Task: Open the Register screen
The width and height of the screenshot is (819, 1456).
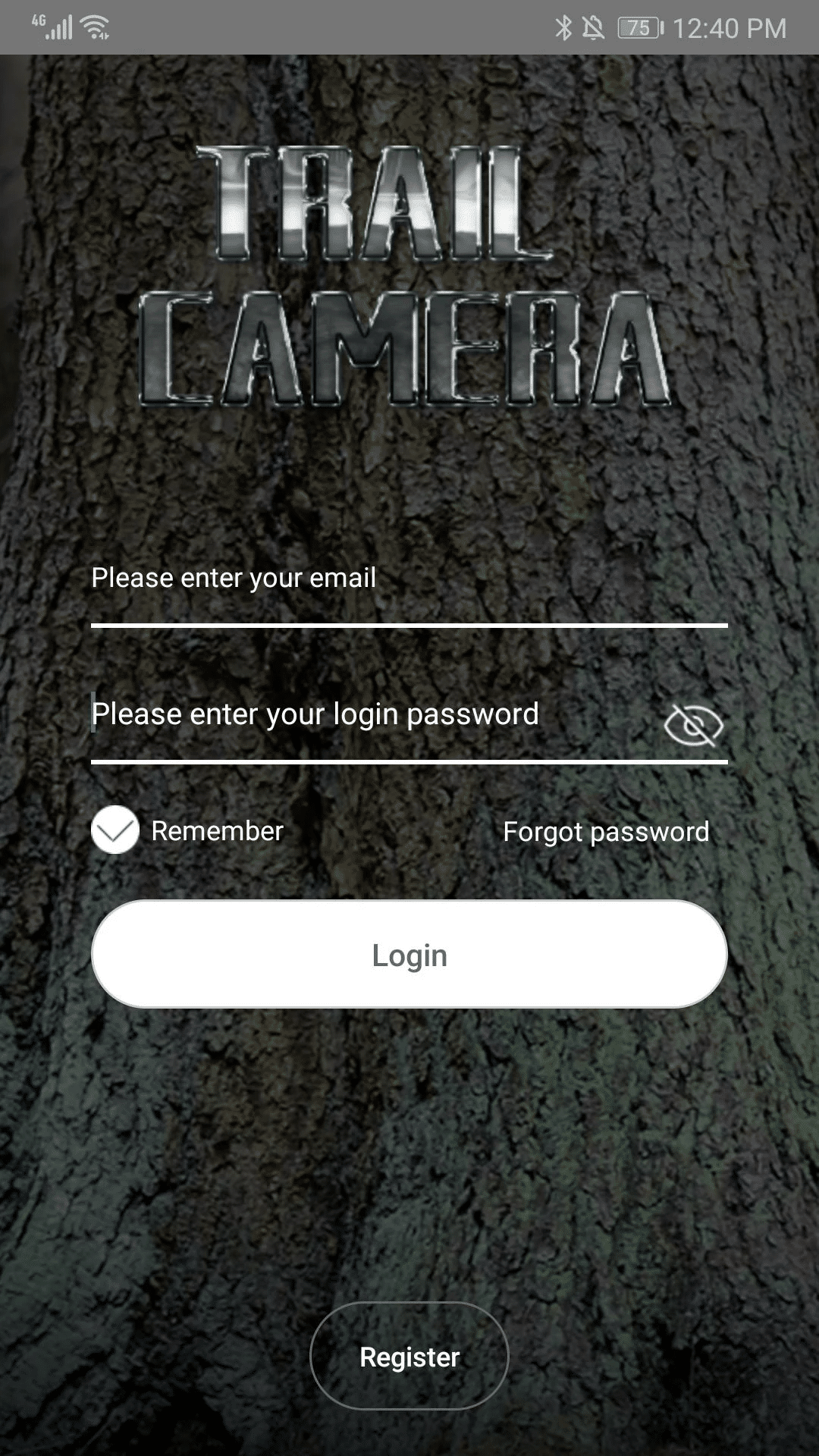Action: pos(409,1357)
